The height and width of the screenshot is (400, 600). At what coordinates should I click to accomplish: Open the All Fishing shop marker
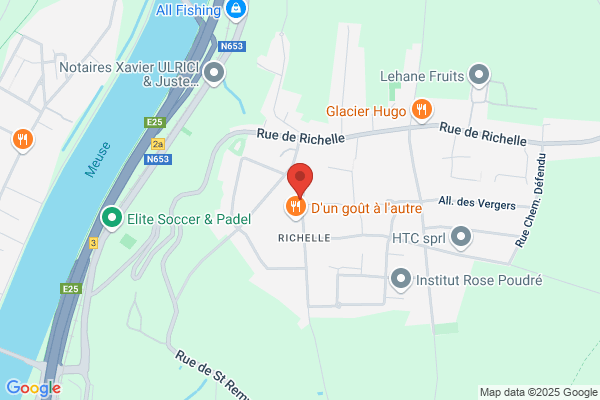pyautogui.click(x=236, y=9)
